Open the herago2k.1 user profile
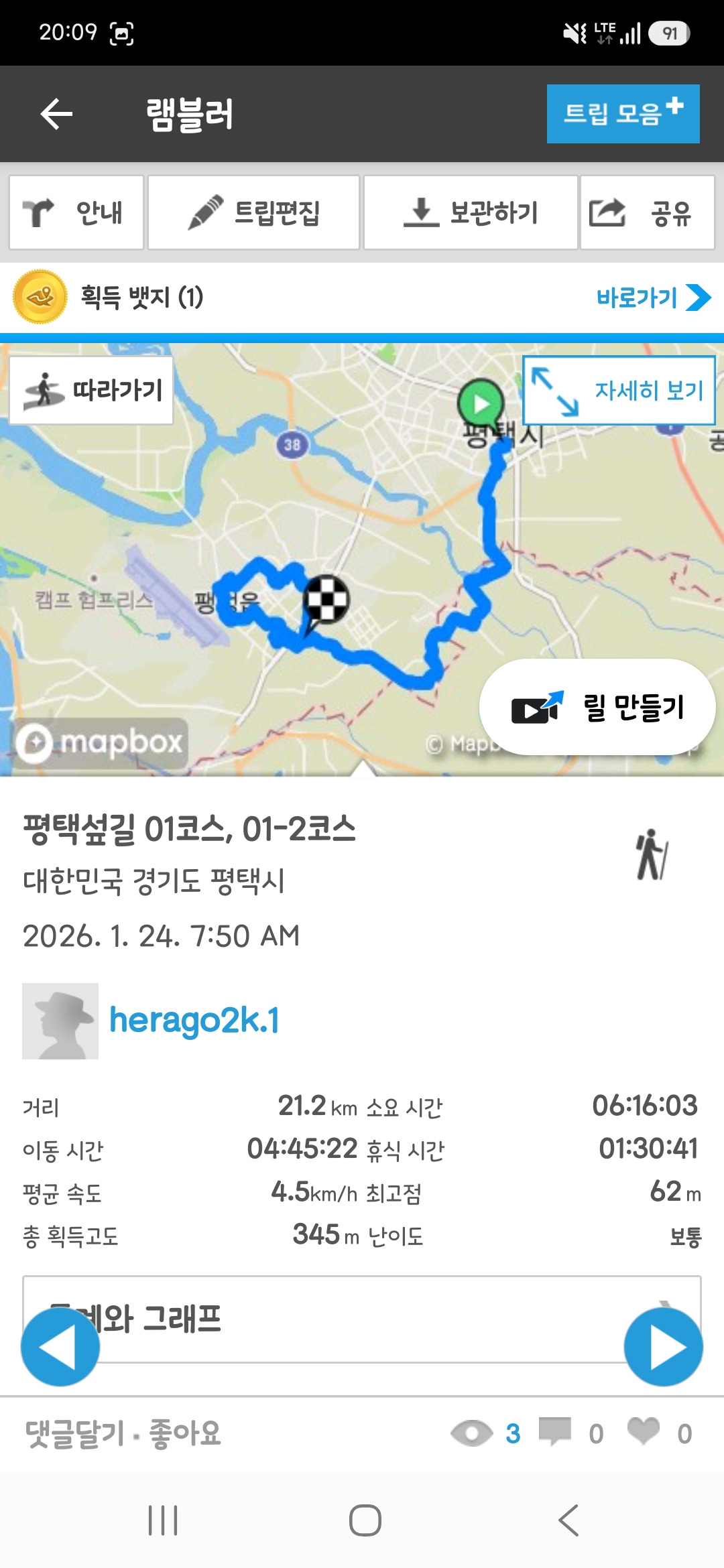This screenshot has width=724, height=1568. tap(194, 1021)
